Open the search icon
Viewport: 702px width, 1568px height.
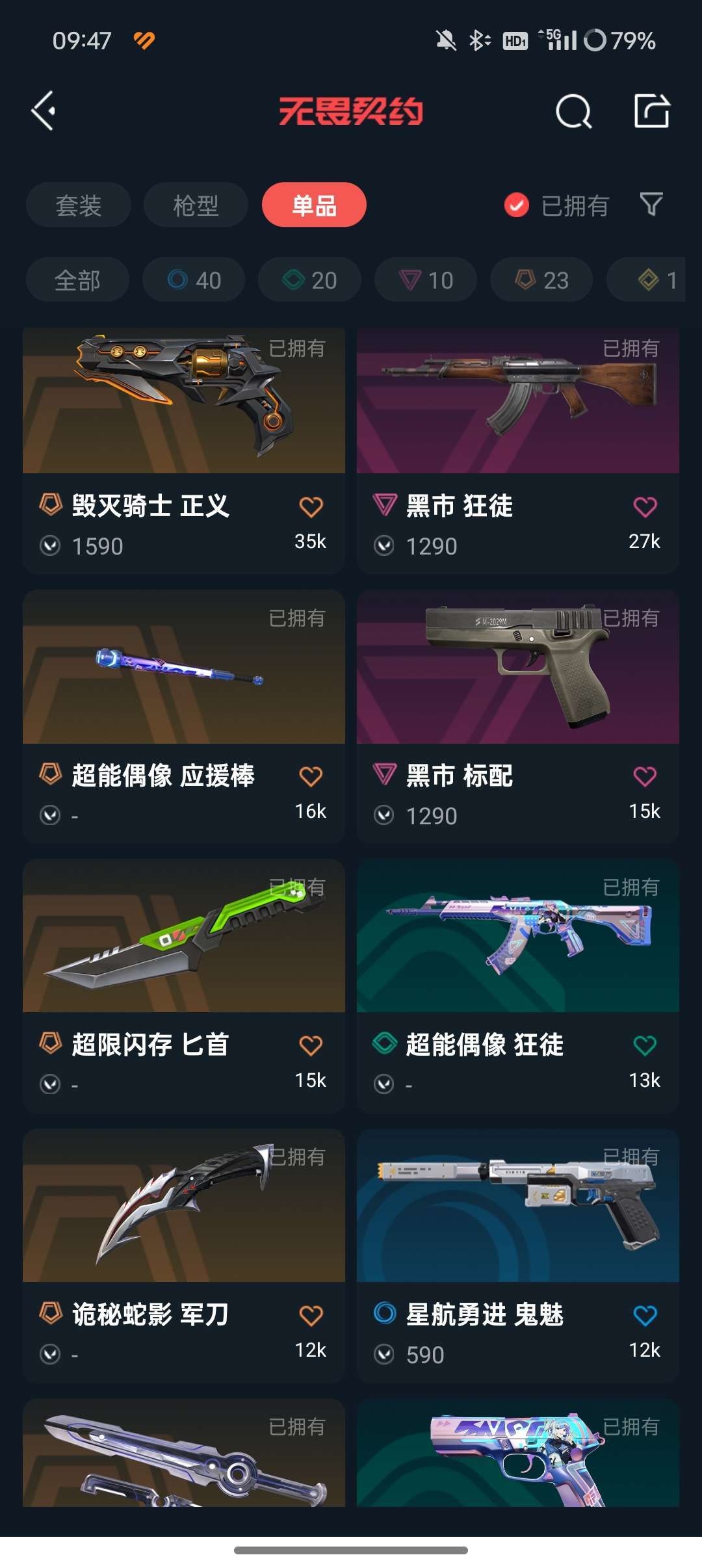tap(573, 112)
